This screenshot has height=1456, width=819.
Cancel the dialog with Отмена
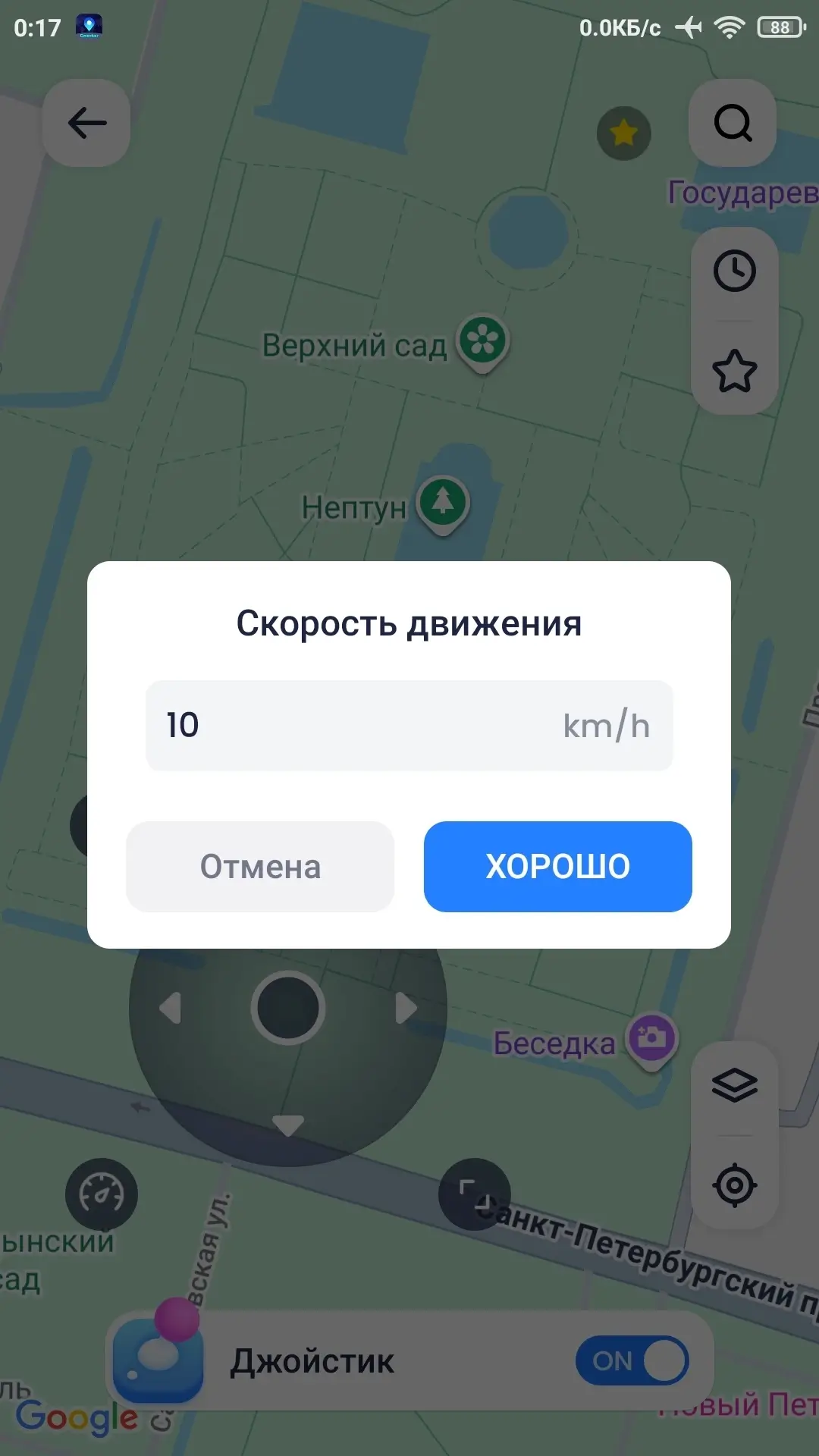[260, 866]
